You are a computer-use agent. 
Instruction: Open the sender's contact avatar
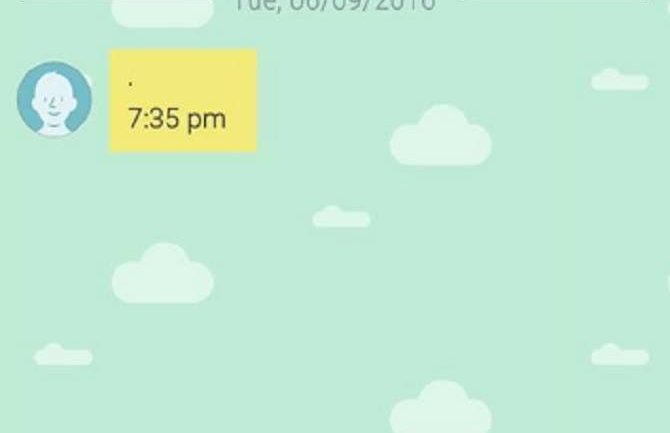[54, 100]
